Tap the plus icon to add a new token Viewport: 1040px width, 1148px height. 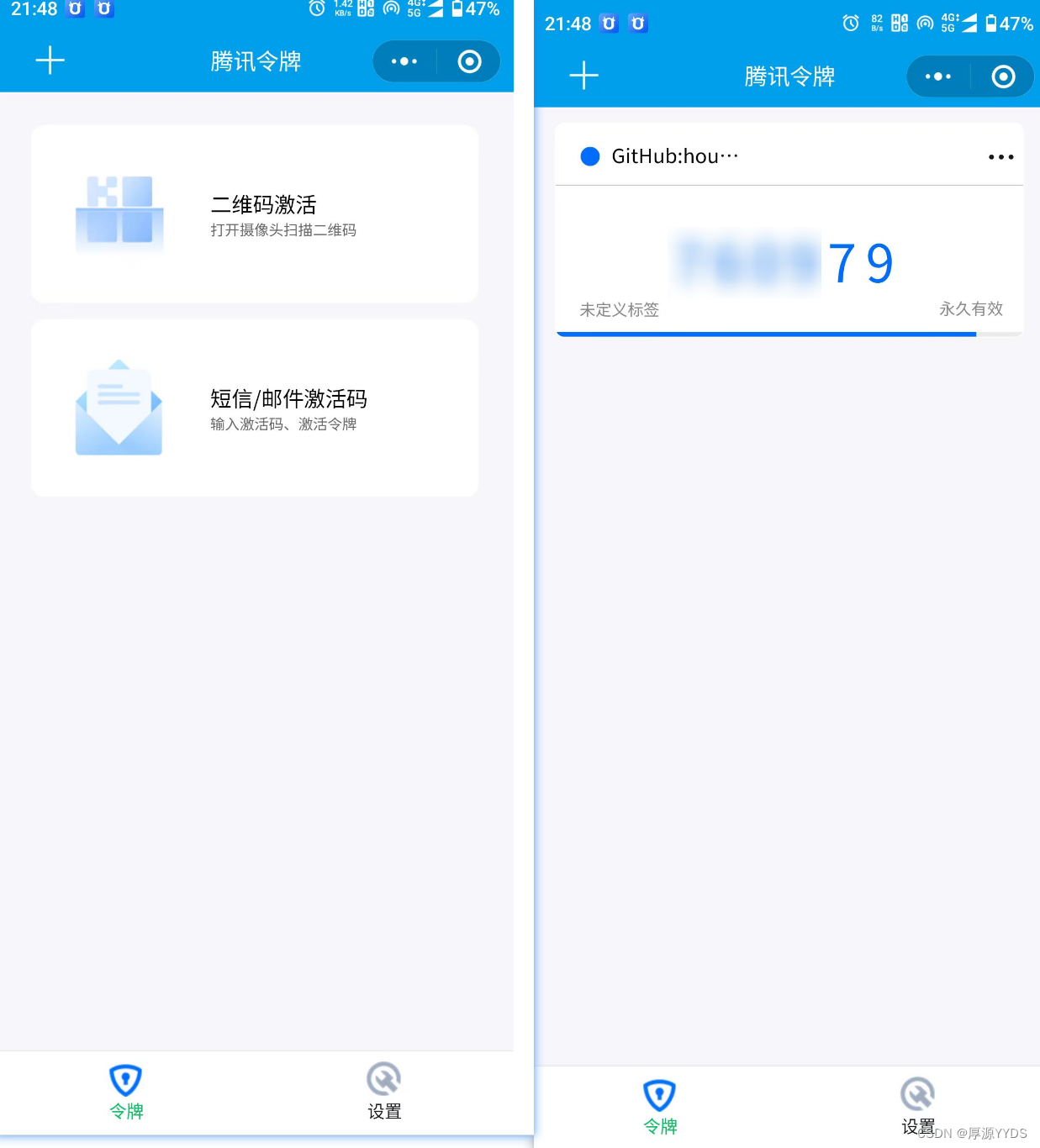tap(50, 61)
